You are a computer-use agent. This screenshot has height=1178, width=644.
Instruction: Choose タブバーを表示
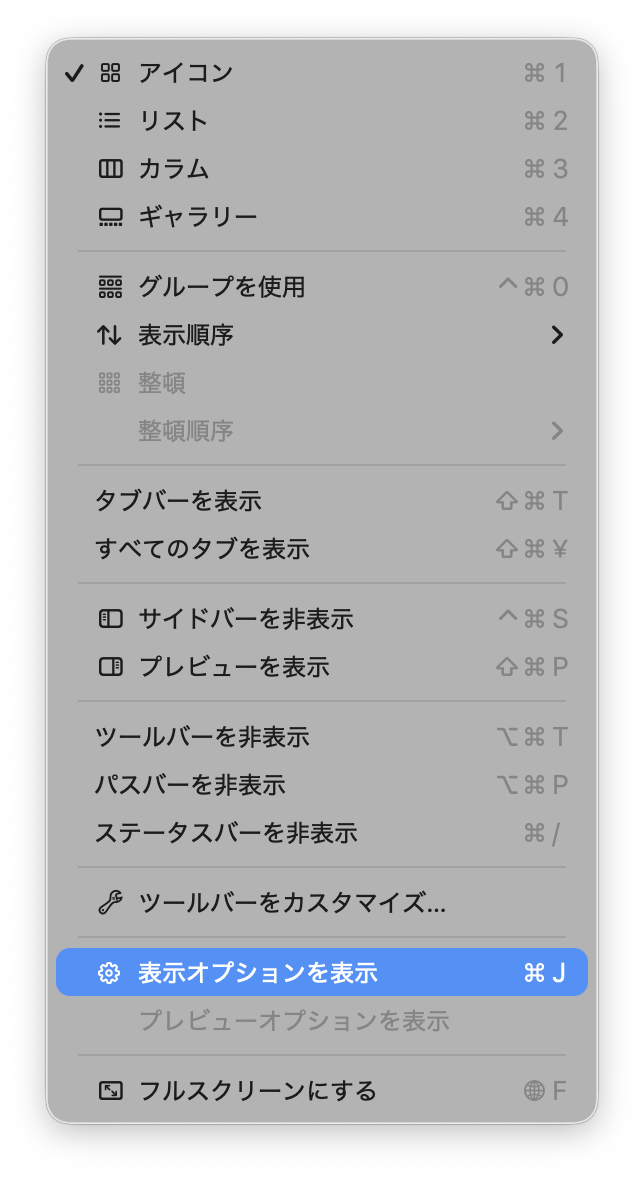pos(178,501)
